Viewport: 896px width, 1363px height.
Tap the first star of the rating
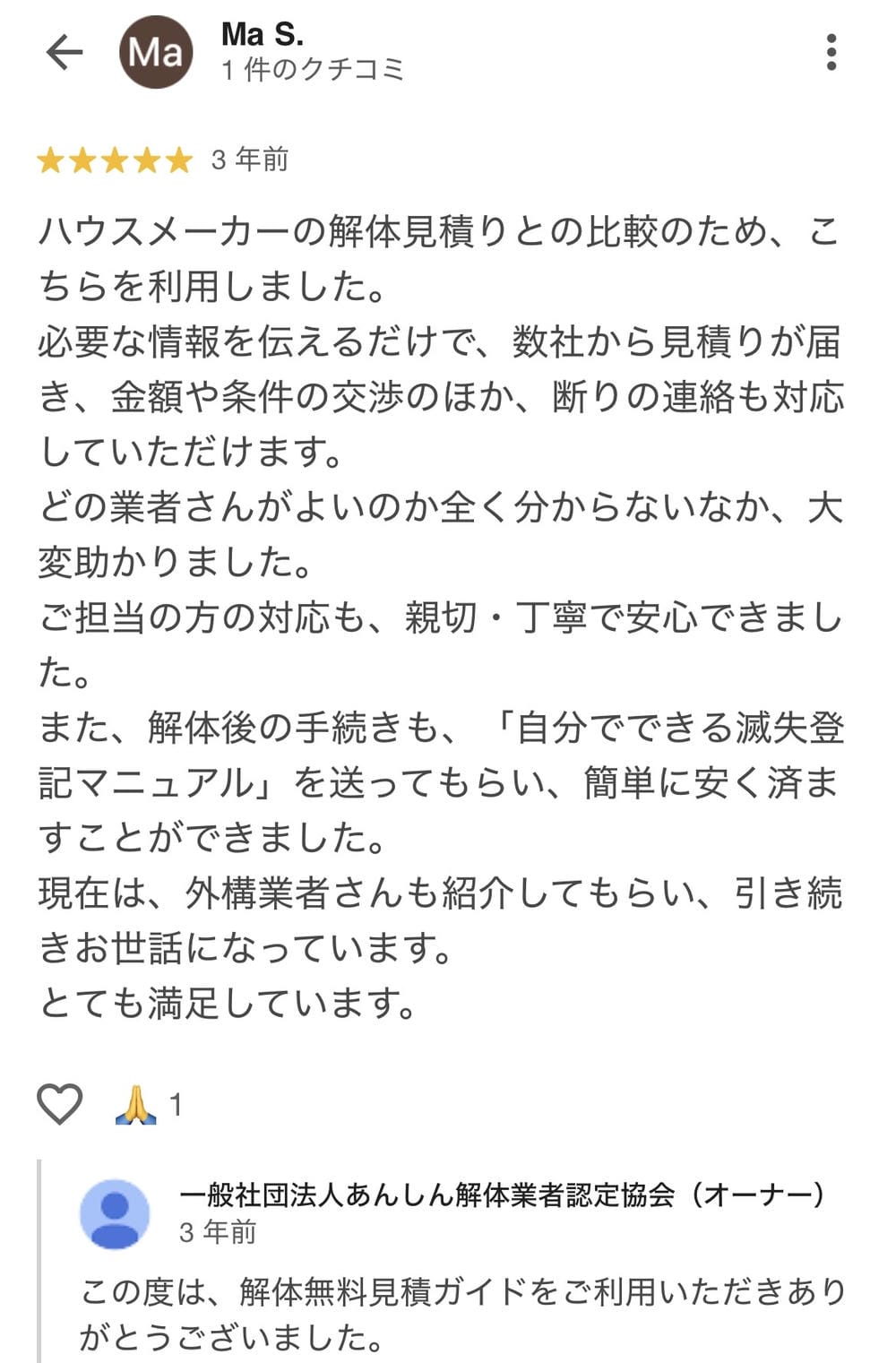point(54,161)
